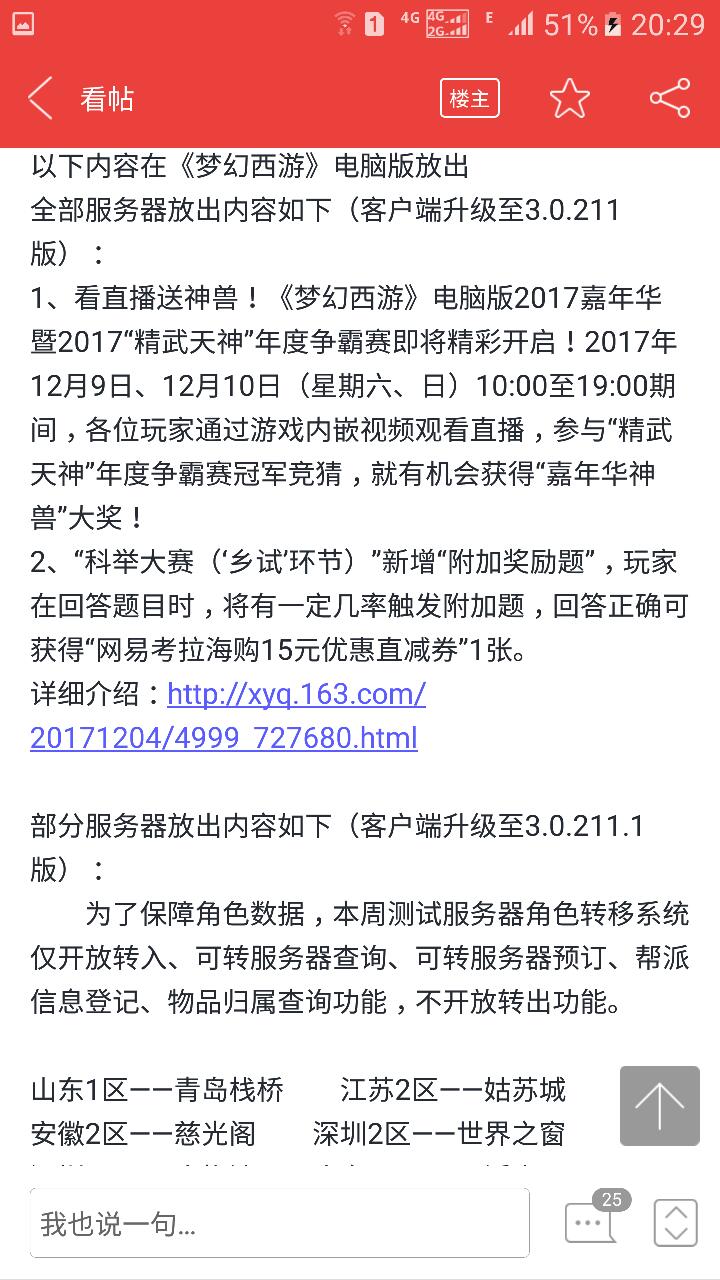This screenshot has height=1280, width=720.
Task: Tap the 我也说一句 reply field
Action: pyautogui.click(x=279, y=1223)
